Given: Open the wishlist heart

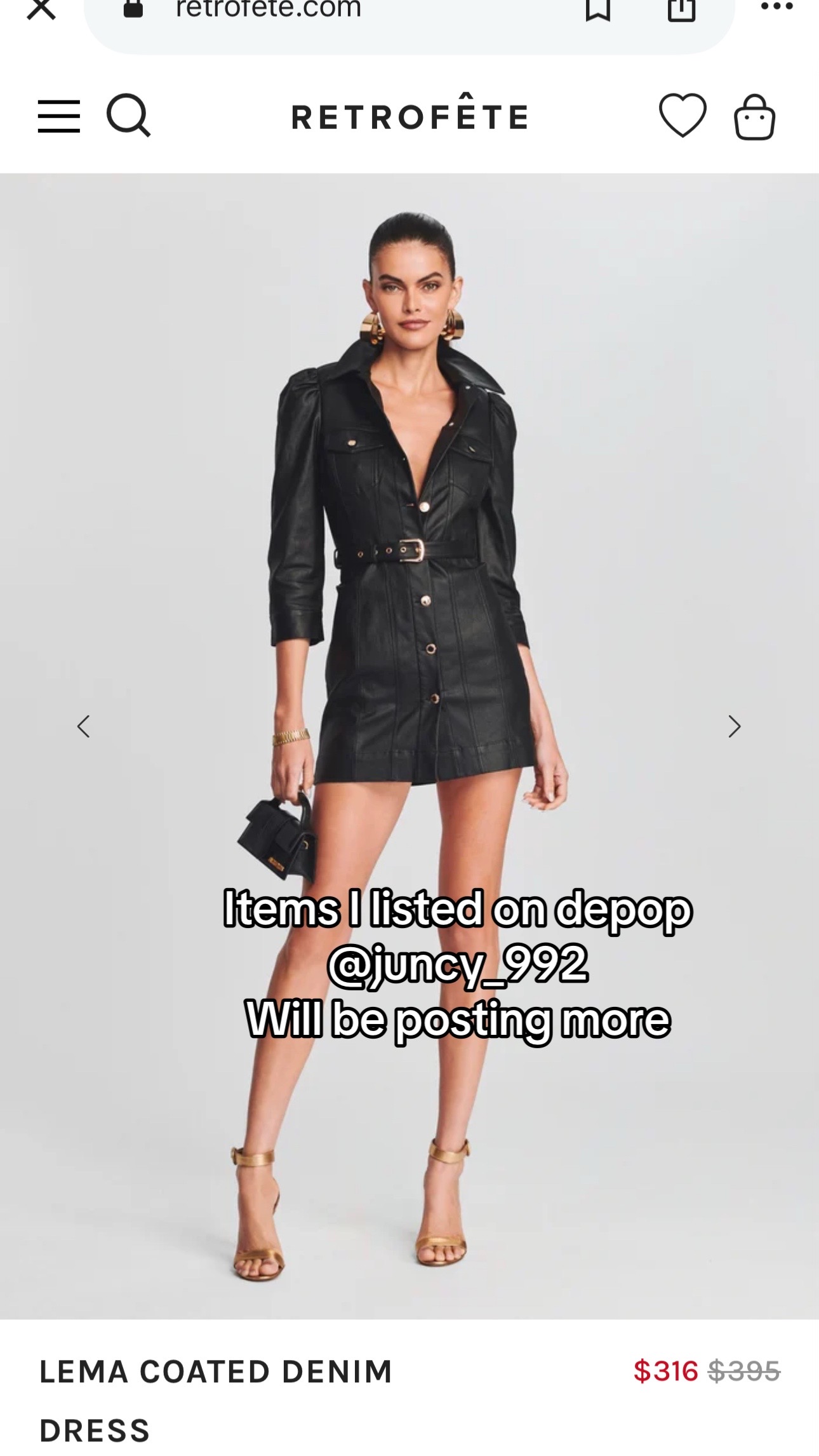Looking at the screenshot, I should [x=682, y=116].
